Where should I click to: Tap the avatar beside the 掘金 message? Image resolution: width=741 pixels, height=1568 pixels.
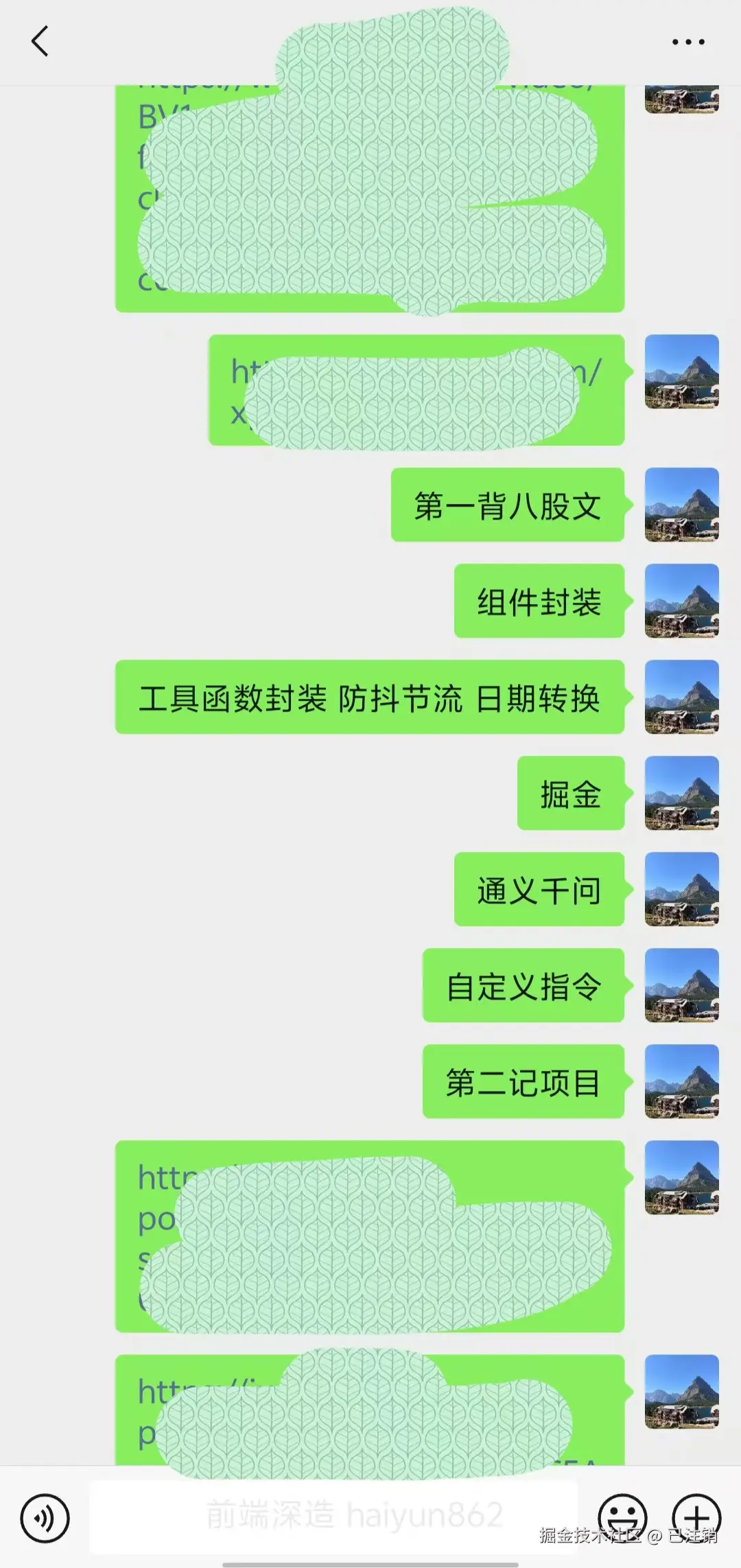tap(681, 795)
